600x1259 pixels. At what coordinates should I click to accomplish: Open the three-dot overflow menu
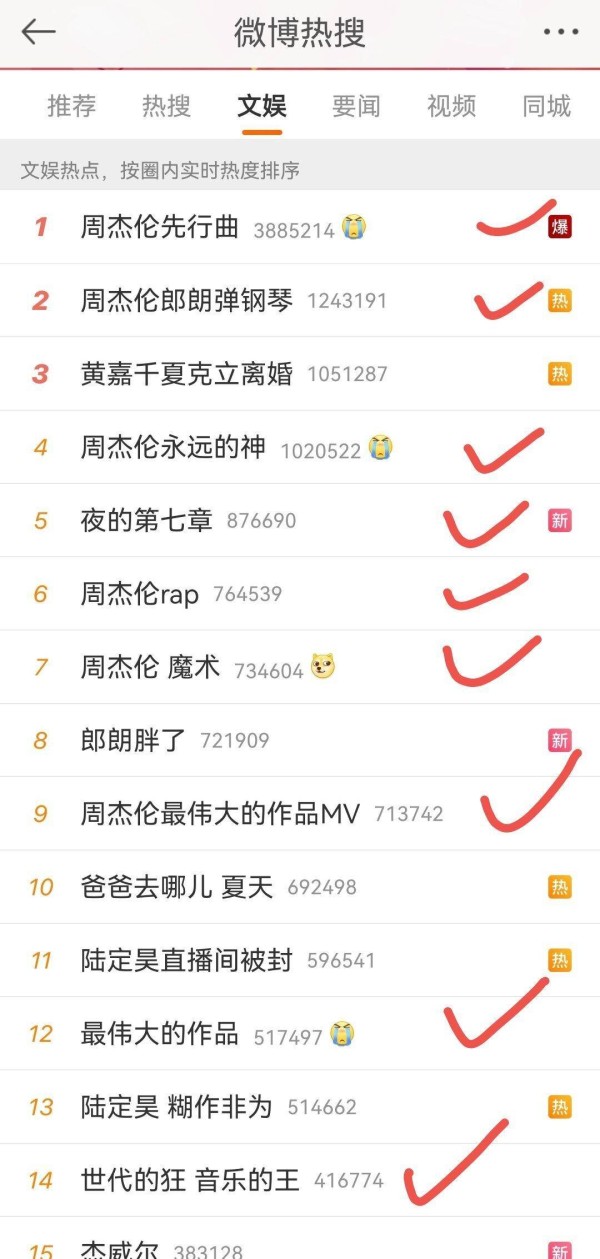(560, 32)
